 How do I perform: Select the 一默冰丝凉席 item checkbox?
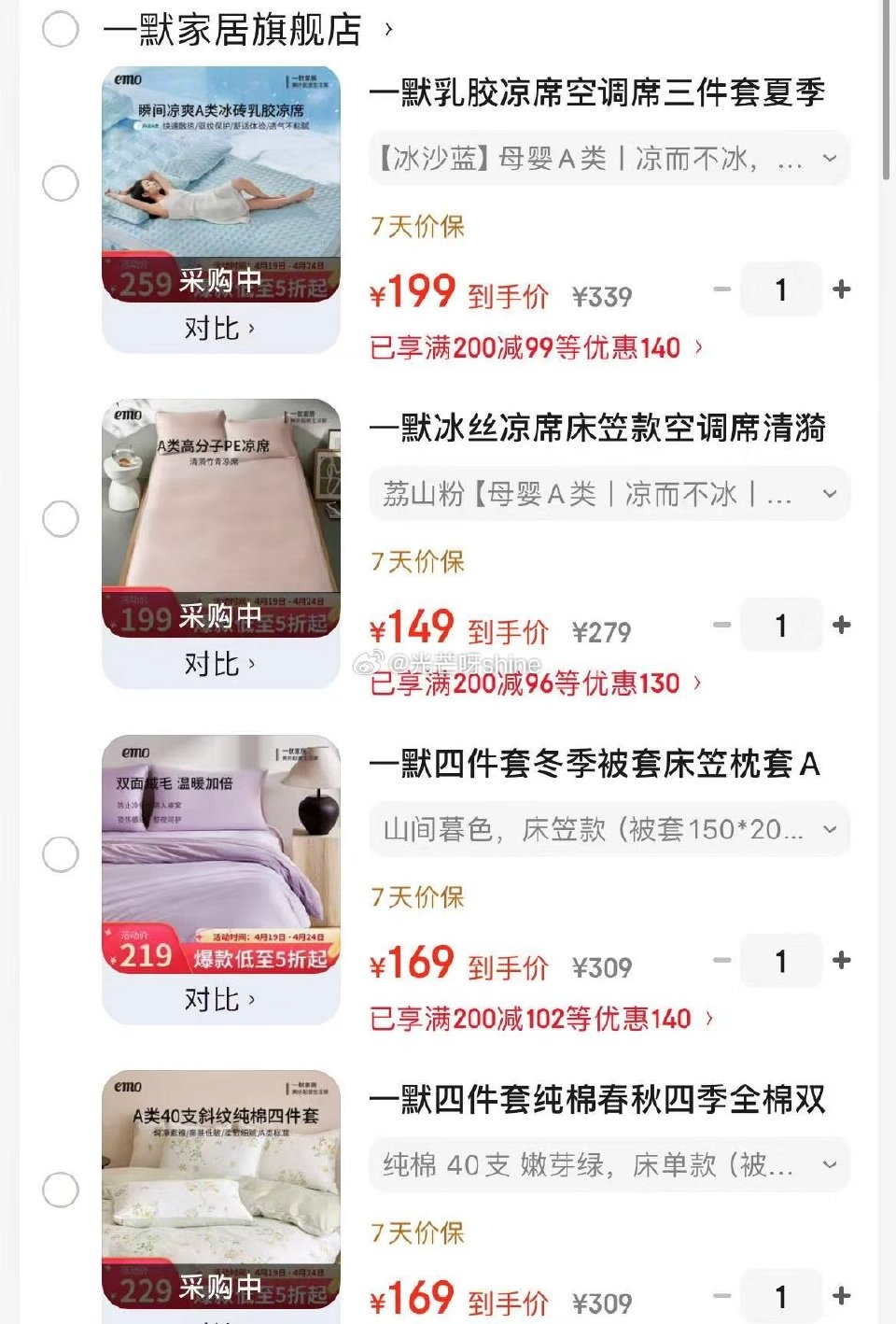[x=61, y=518]
